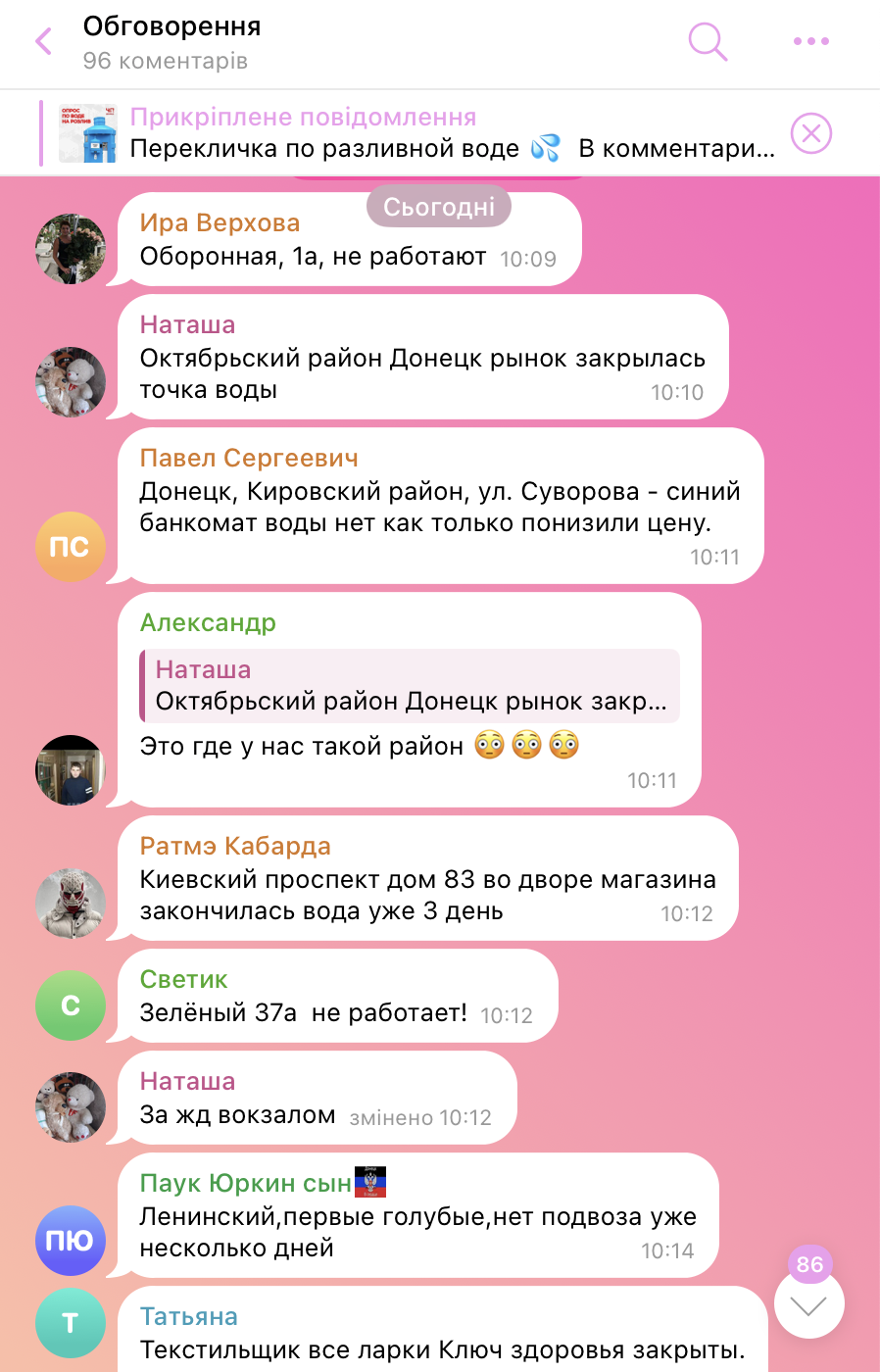Open Ира Верхова's profile avatar
The width and height of the screenshot is (880, 1372).
[71, 249]
